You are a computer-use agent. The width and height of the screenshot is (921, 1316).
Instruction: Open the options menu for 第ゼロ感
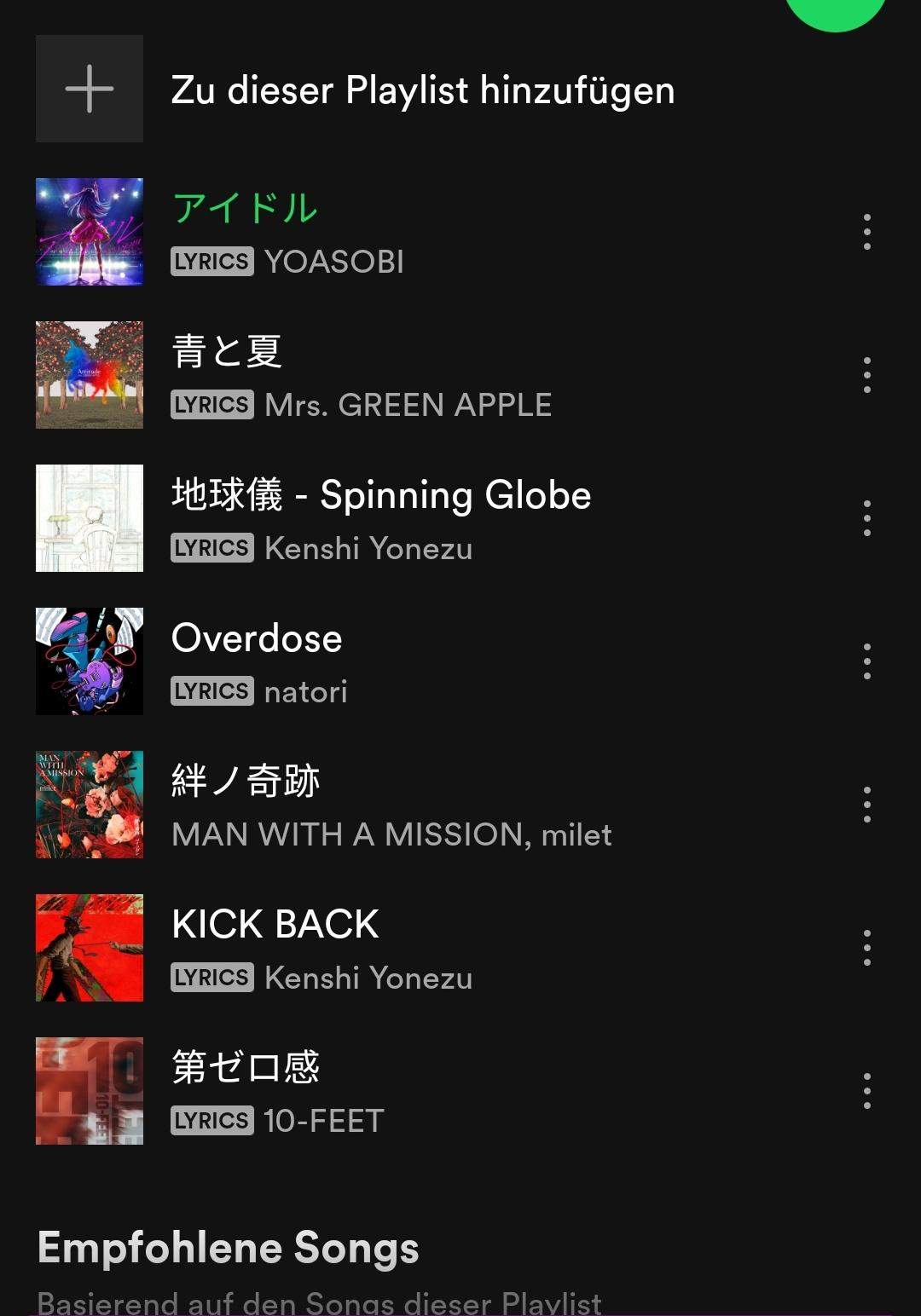click(x=866, y=1089)
